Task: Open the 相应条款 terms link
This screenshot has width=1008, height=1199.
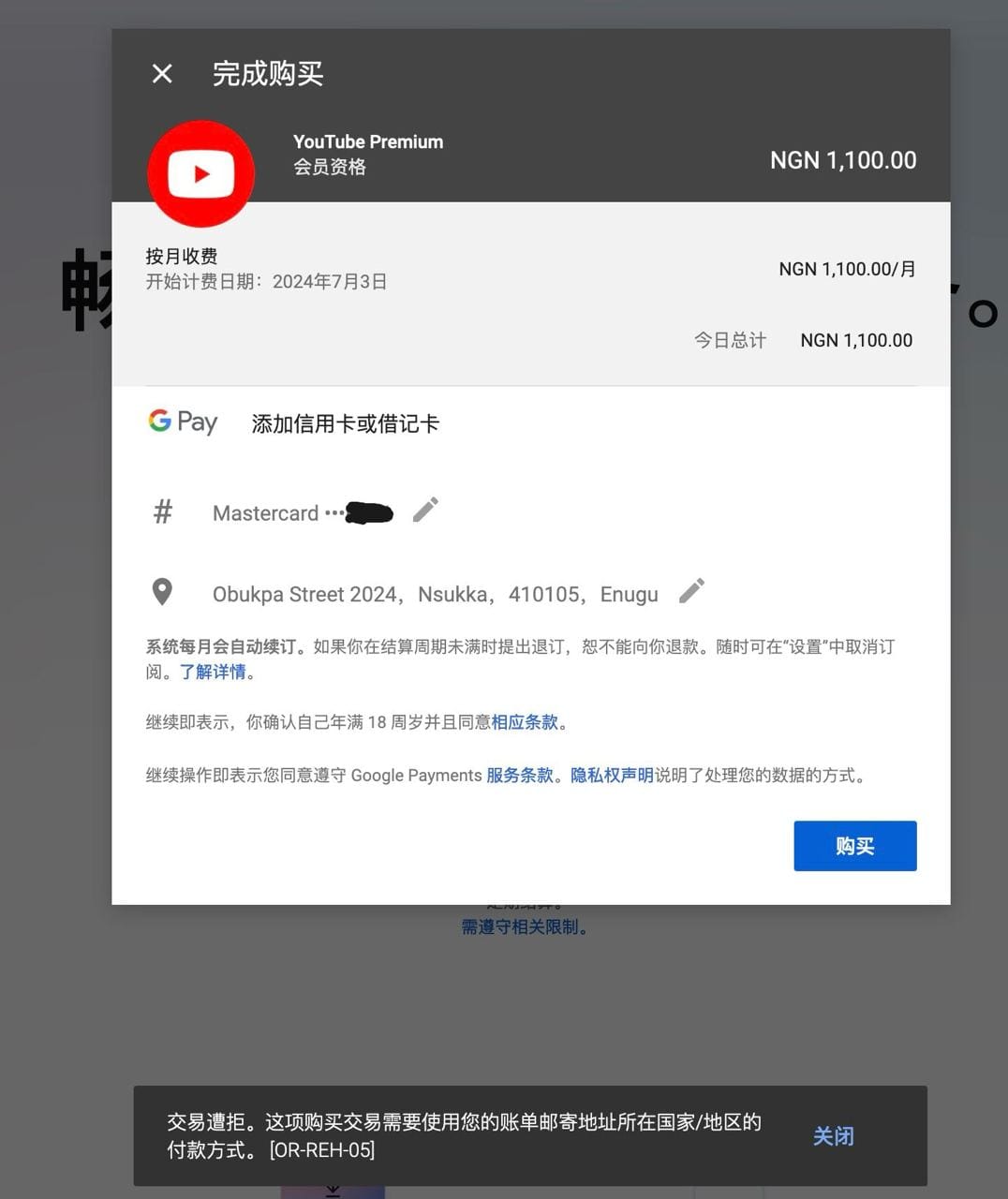Action: pos(525,722)
